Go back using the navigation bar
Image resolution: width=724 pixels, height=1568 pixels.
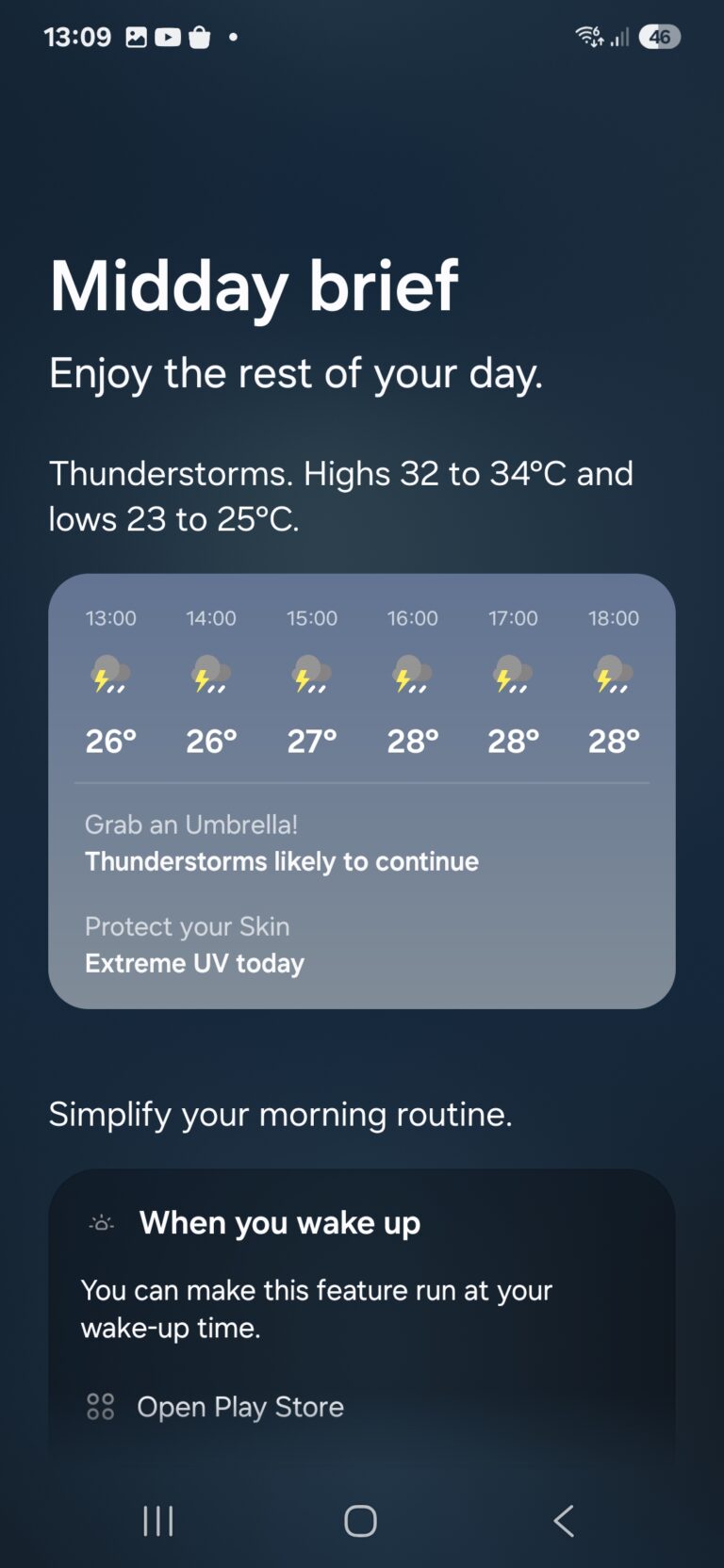564,1520
